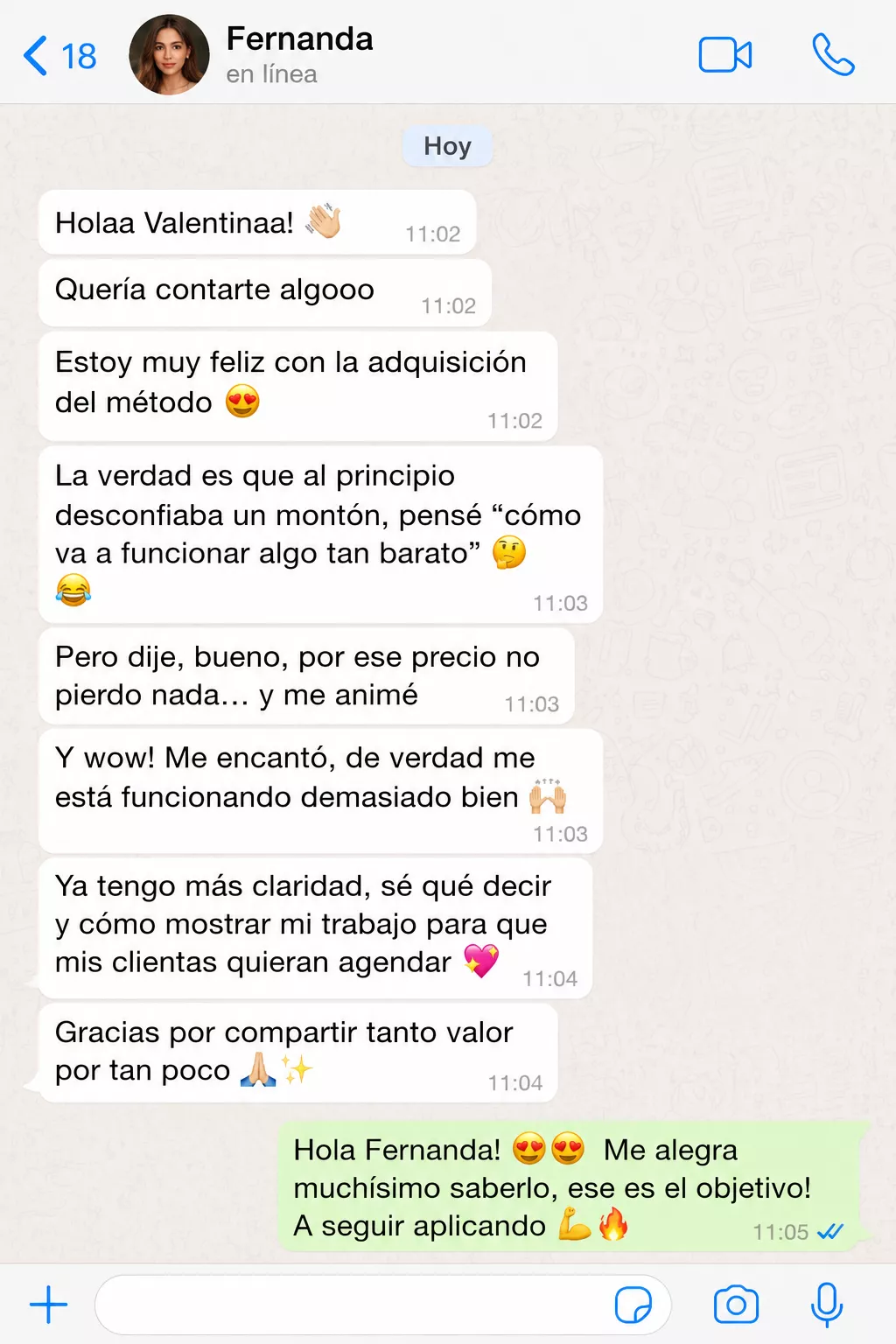Viewport: 896px width, 1344px height.
Task: Open the plus attachment menu
Action: point(49,1305)
